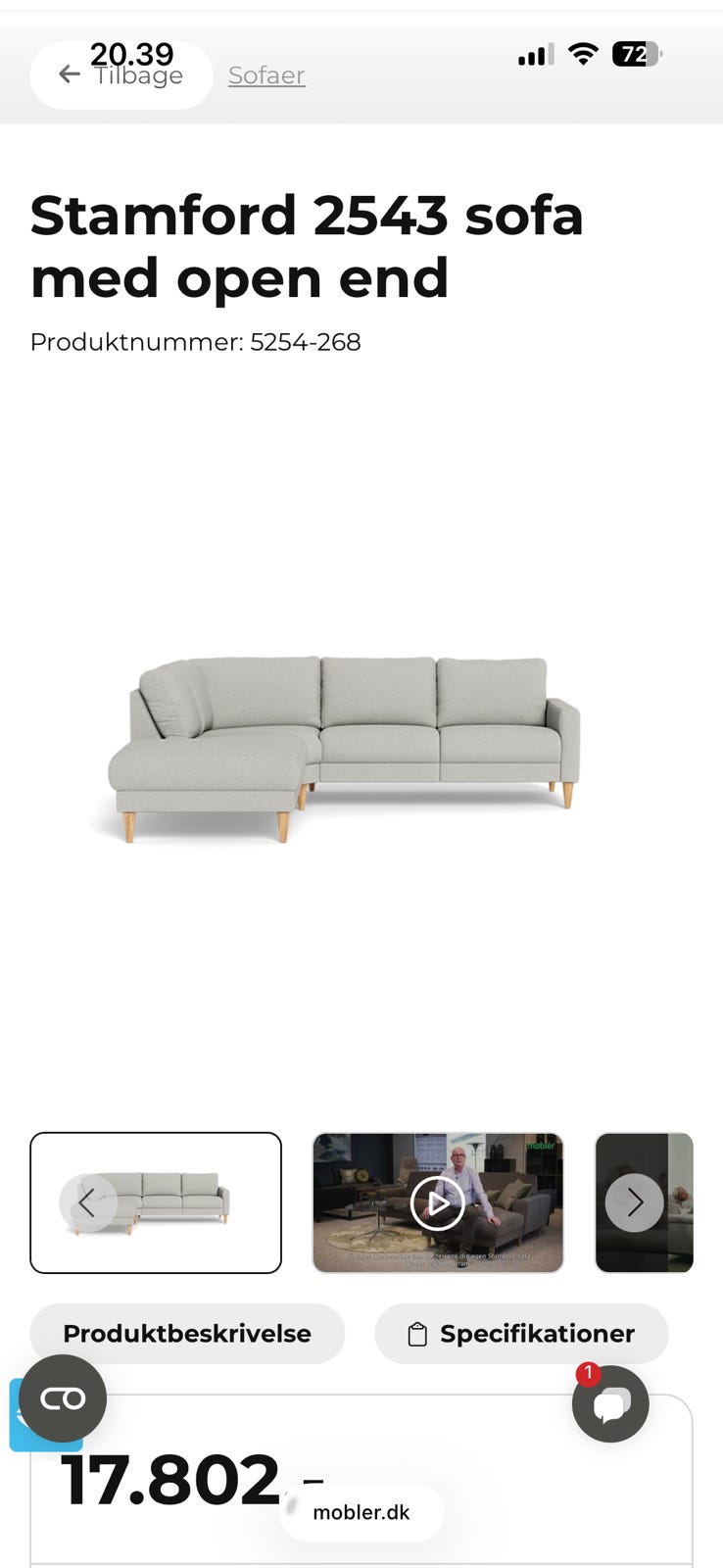
Task: Expand the Produktbeskrivelse section
Action: pos(187,1334)
